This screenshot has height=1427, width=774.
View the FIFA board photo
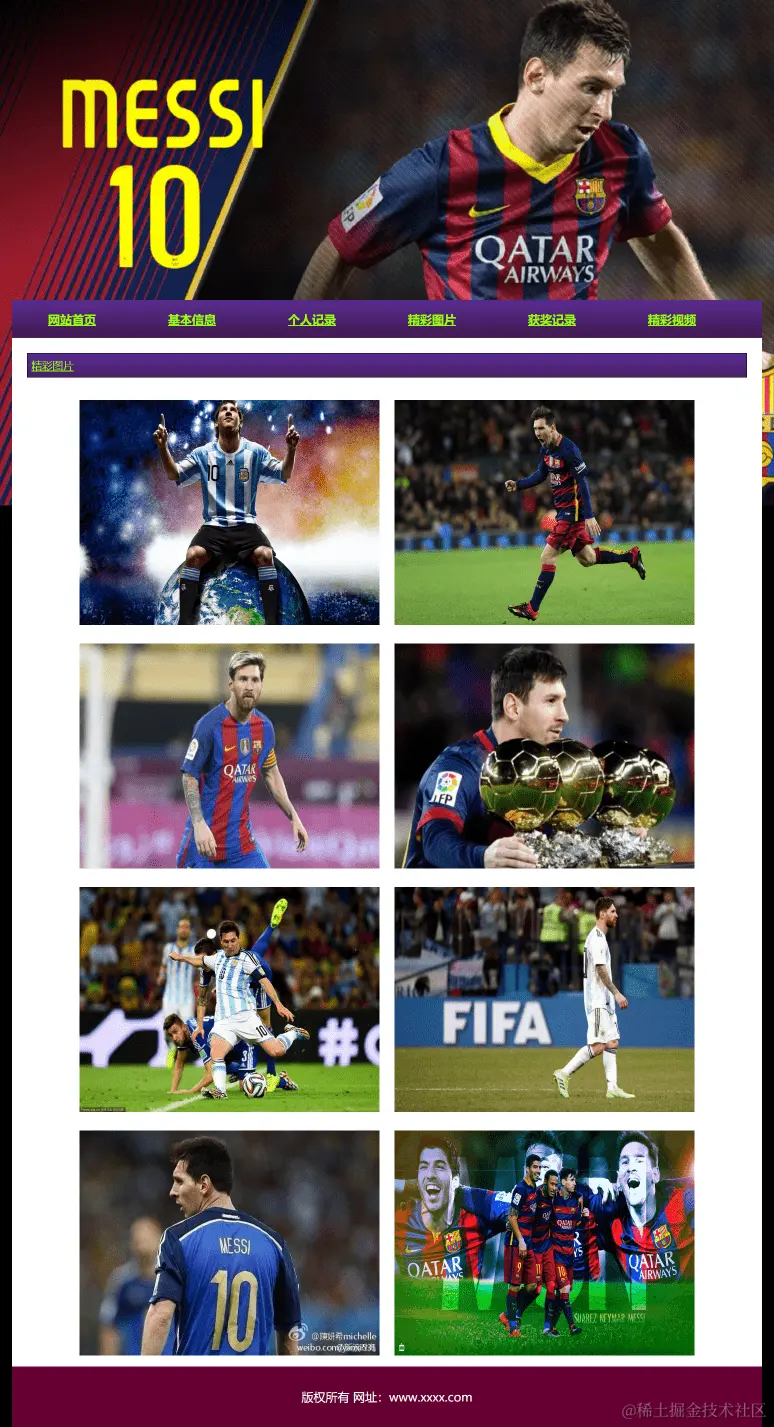[544, 999]
